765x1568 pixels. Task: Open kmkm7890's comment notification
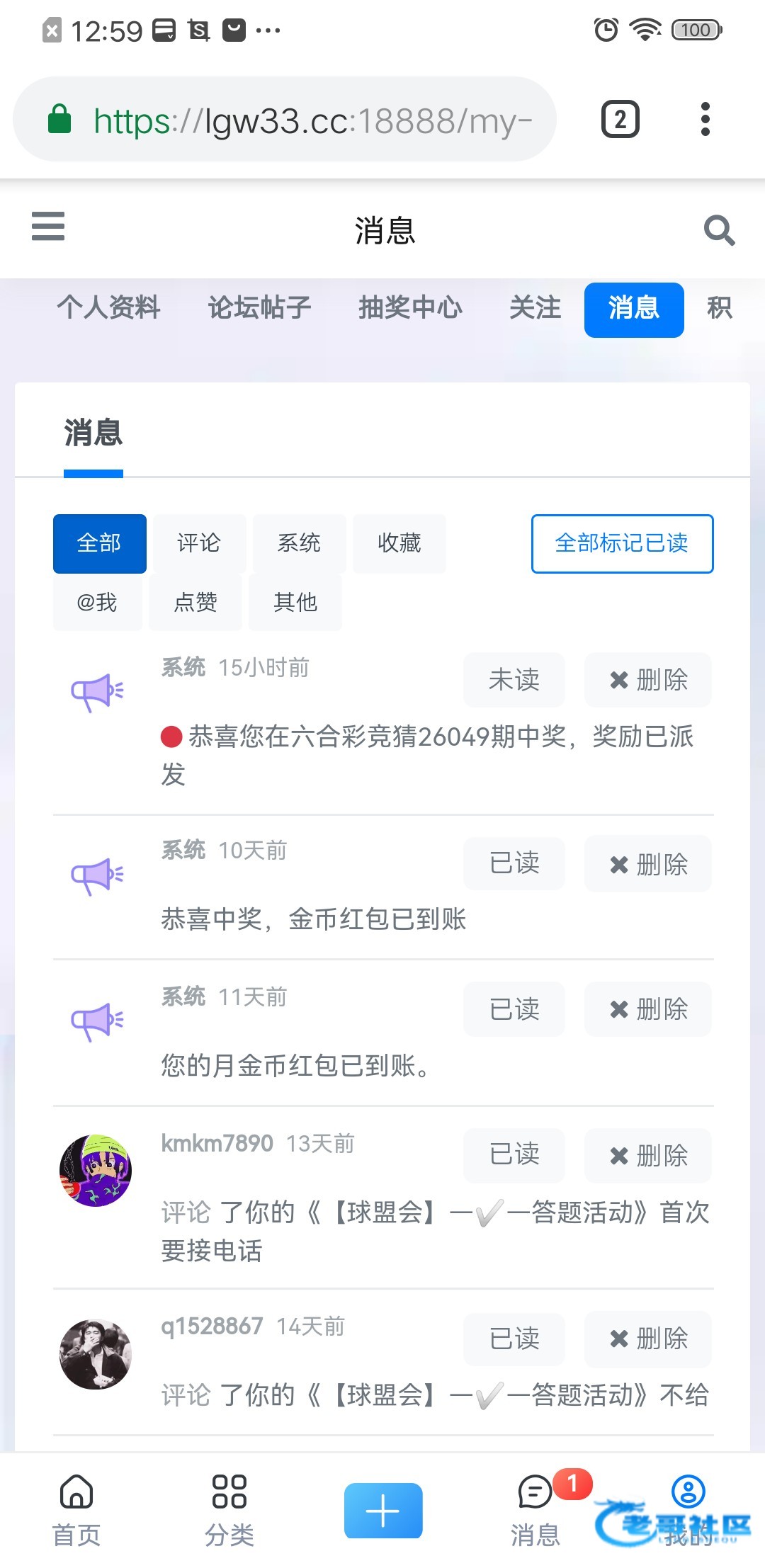tap(435, 1231)
